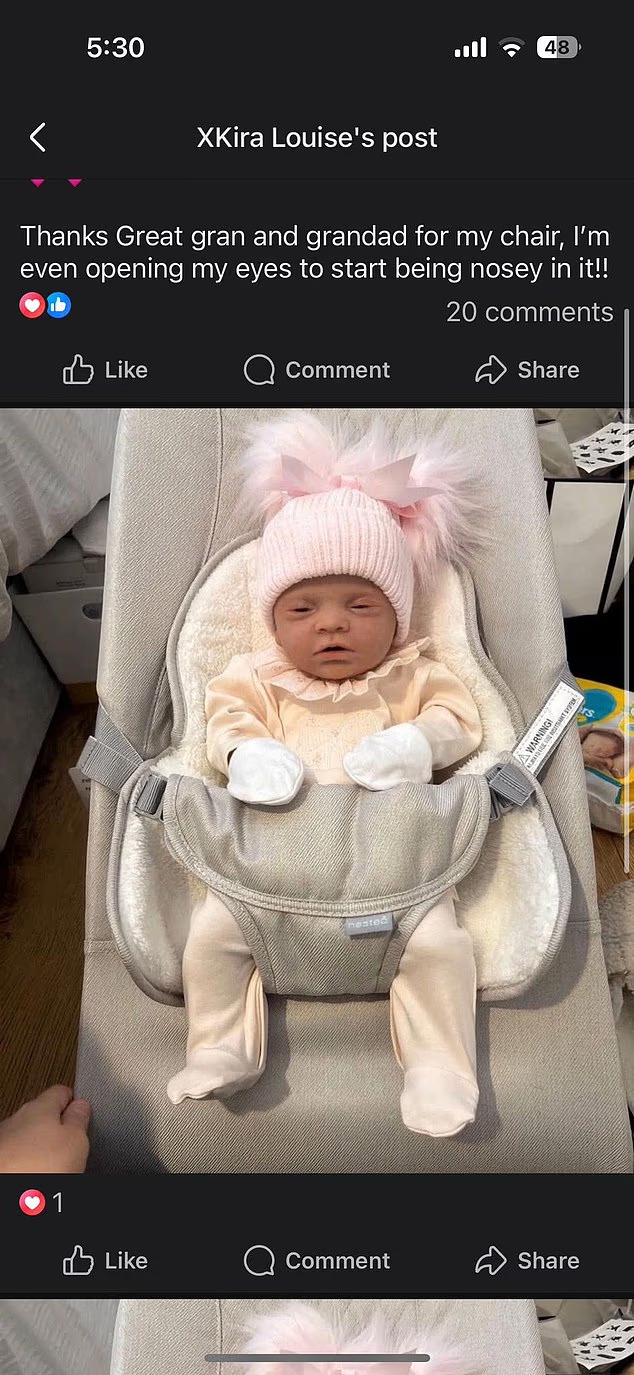
Task: Comment on the photo with one reaction
Action: [x=317, y=1261]
